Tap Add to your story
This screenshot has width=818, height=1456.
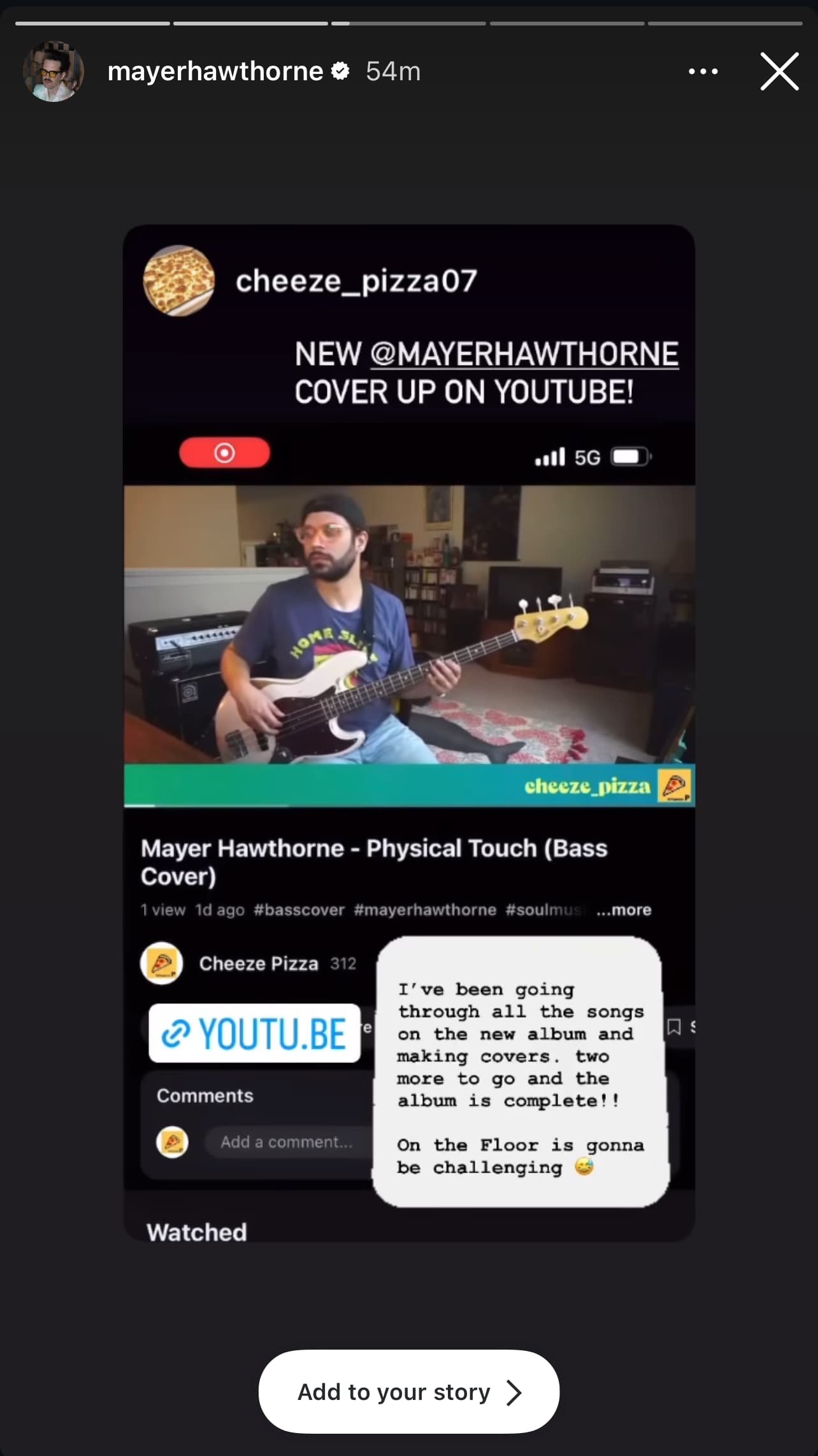[409, 1392]
